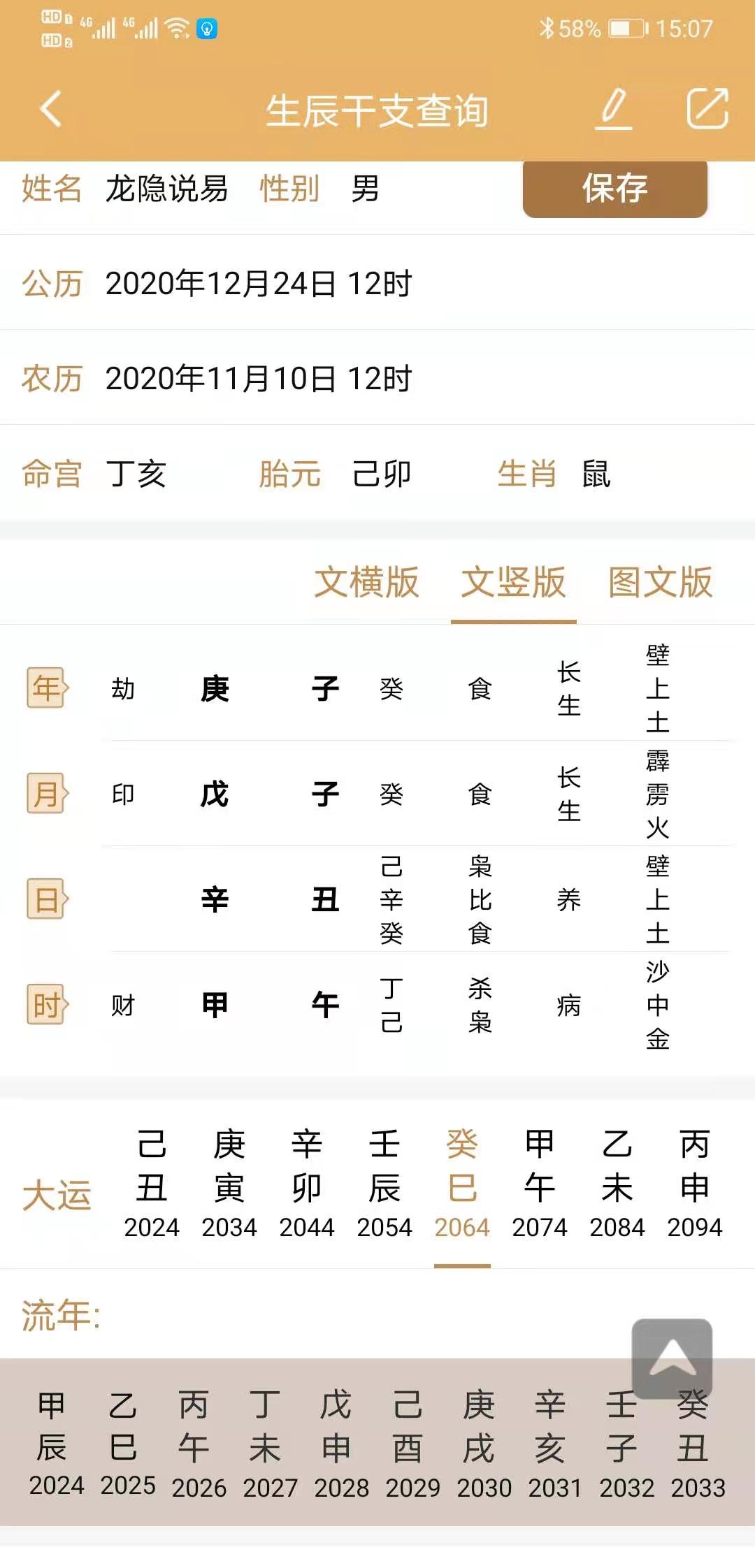The height and width of the screenshot is (1568, 755).
Task: Tap the 保存 save button
Action: pos(614,189)
